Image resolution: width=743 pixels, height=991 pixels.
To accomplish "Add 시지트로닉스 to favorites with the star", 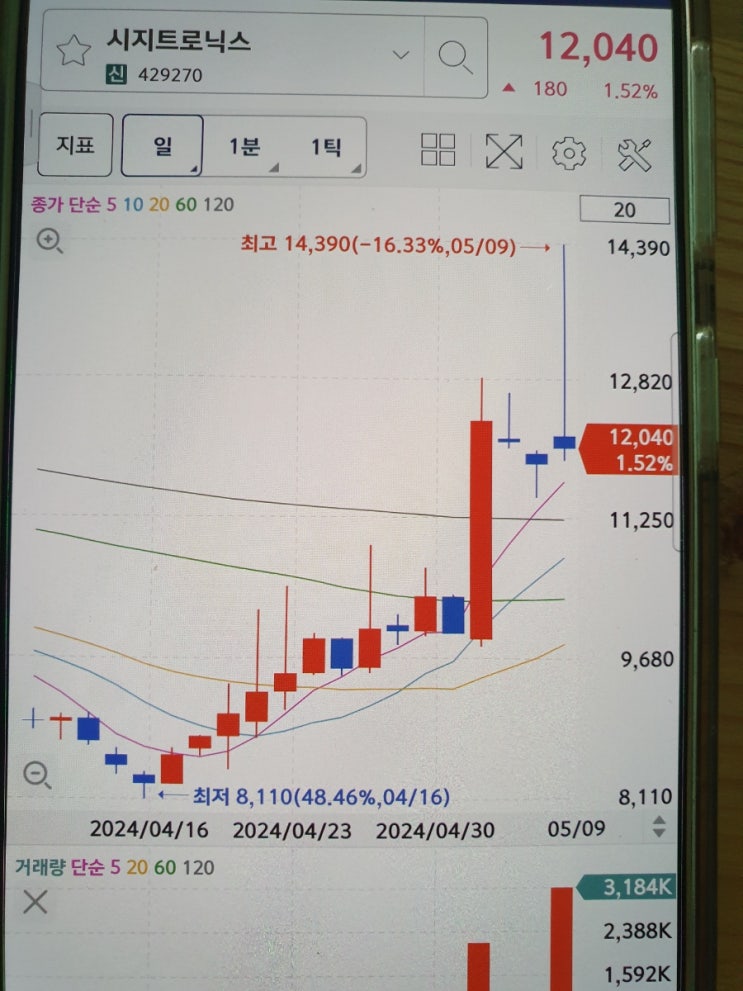I will pyautogui.click(x=74, y=51).
